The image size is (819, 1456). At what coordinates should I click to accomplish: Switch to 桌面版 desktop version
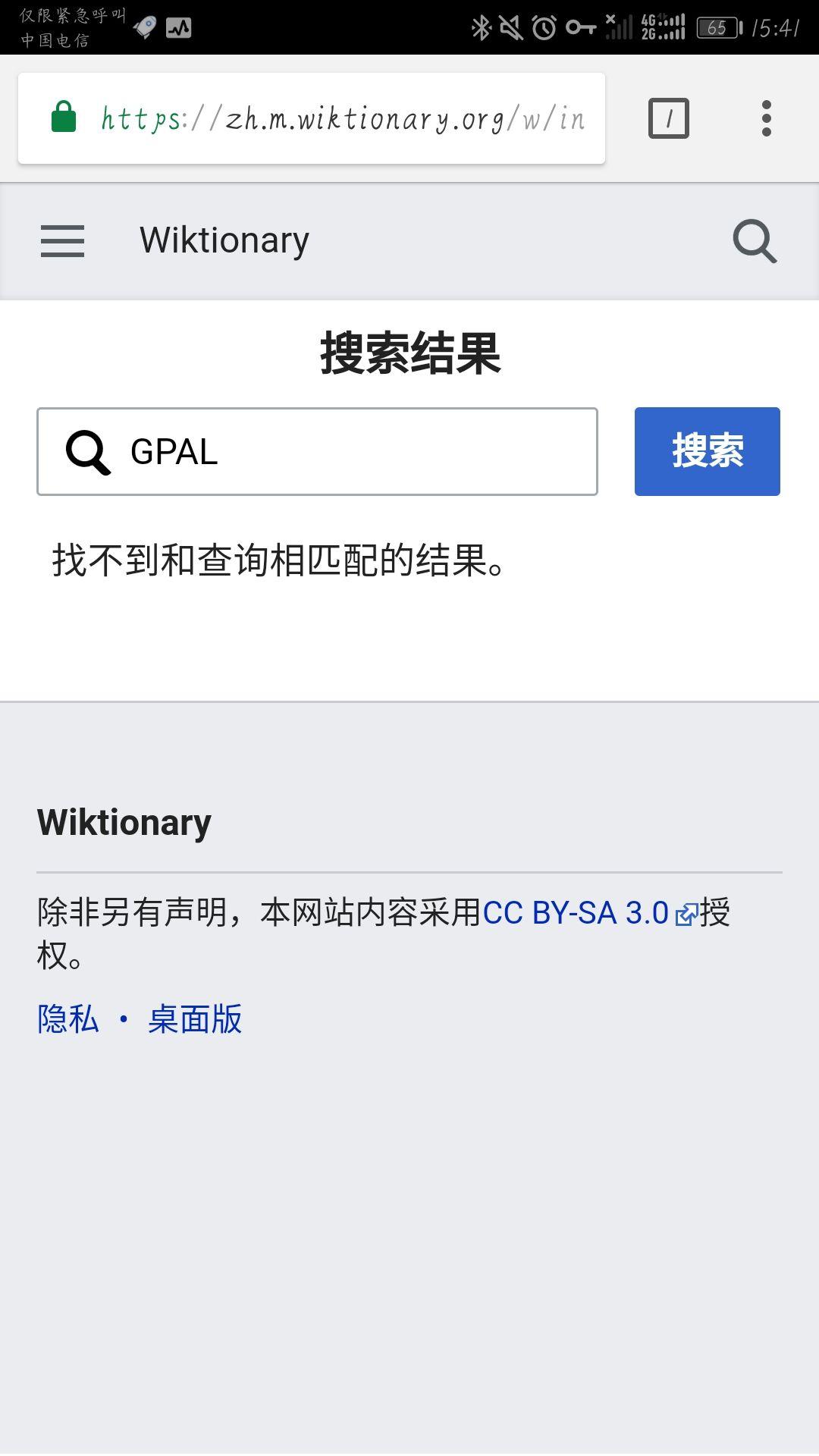pyautogui.click(x=193, y=1020)
